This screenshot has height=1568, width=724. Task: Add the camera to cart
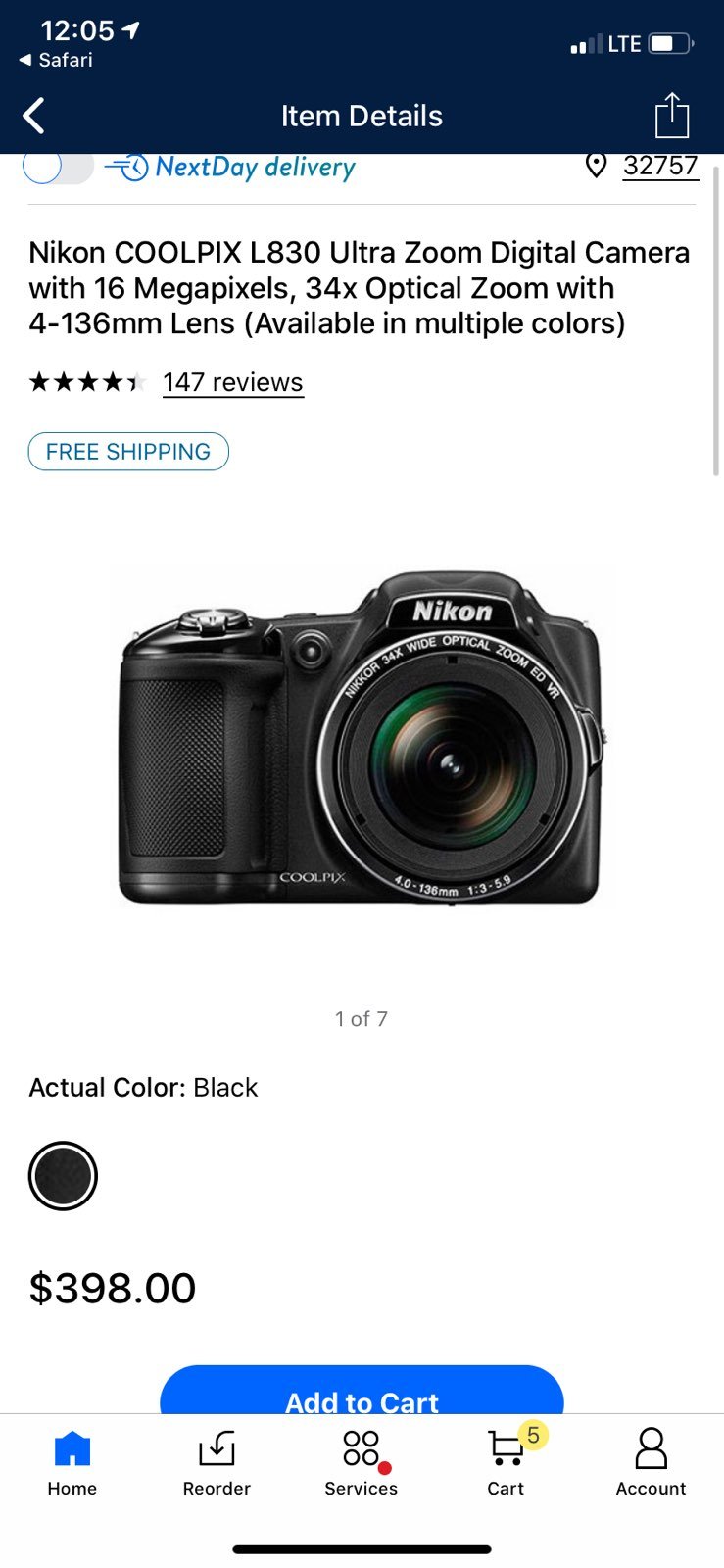[362, 1392]
